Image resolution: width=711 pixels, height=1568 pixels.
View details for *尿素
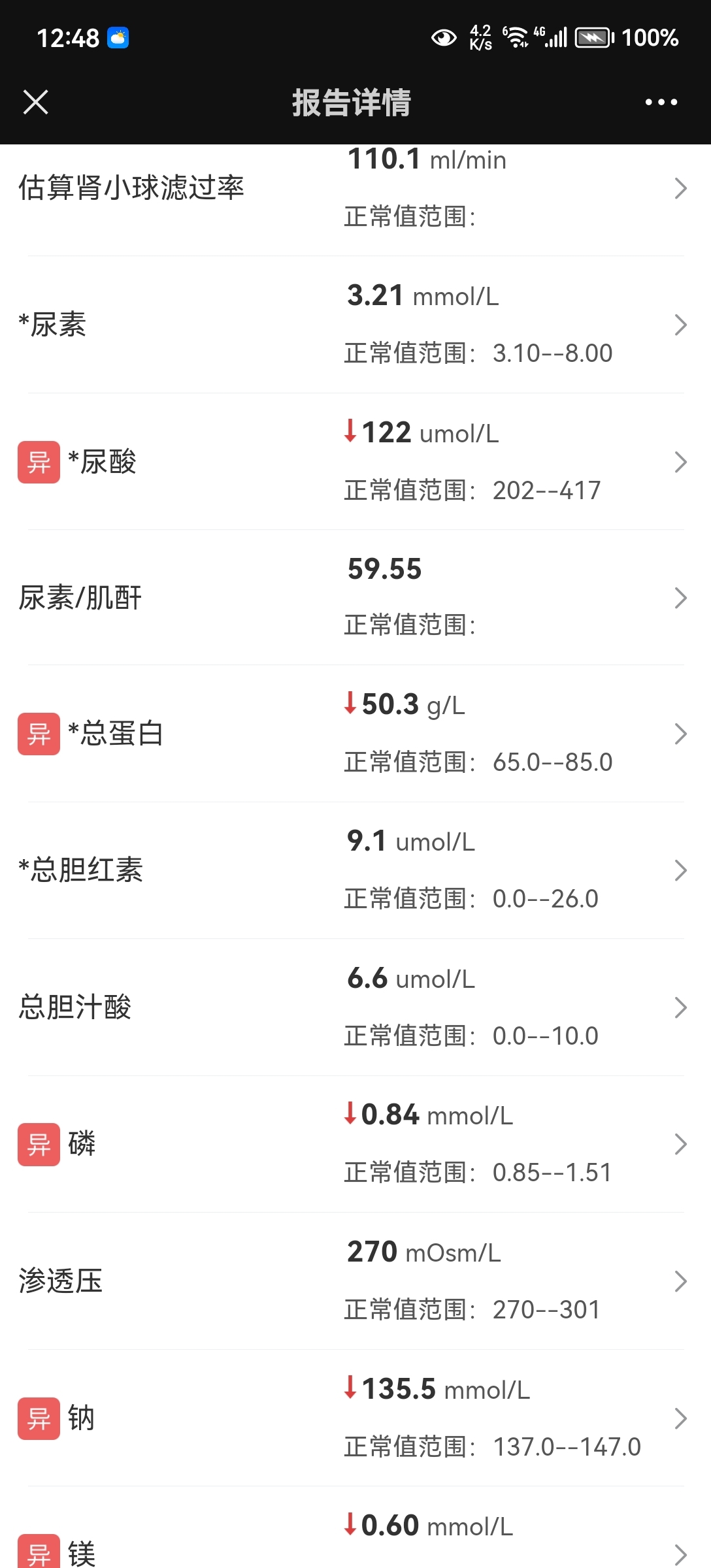point(355,325)
